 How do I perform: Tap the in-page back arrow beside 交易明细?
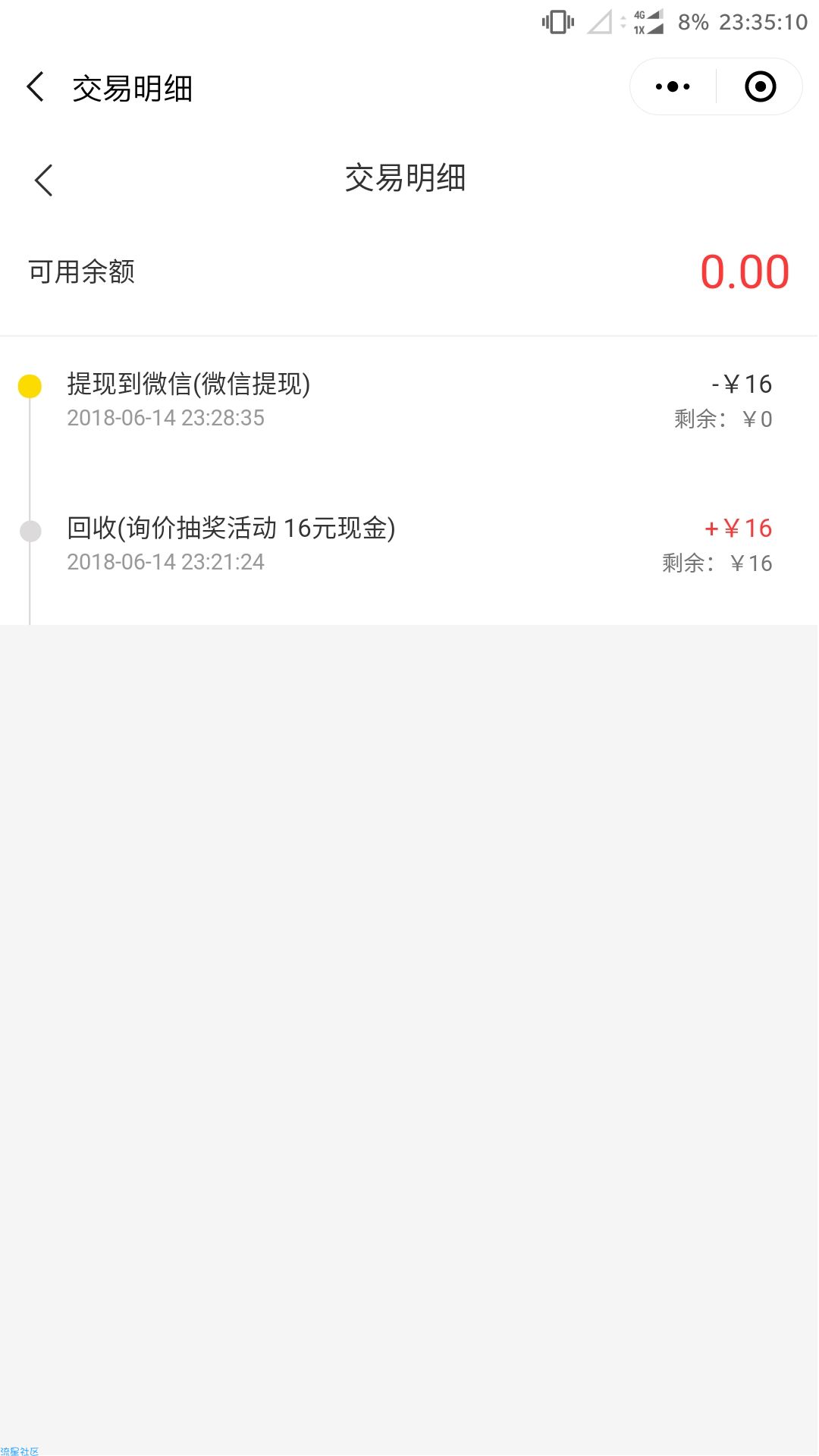[x=44, y=180]
